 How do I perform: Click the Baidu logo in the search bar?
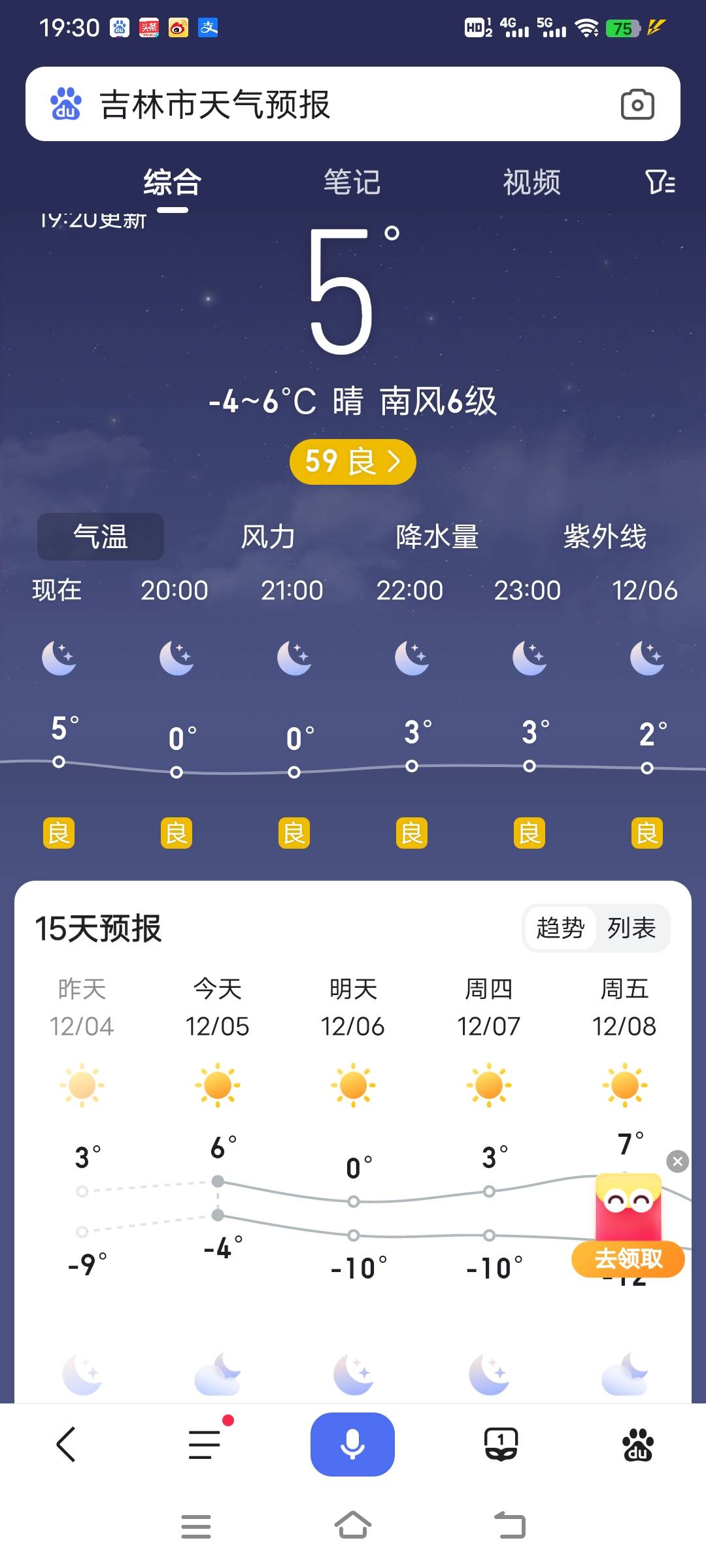click(x=67, y=103)
